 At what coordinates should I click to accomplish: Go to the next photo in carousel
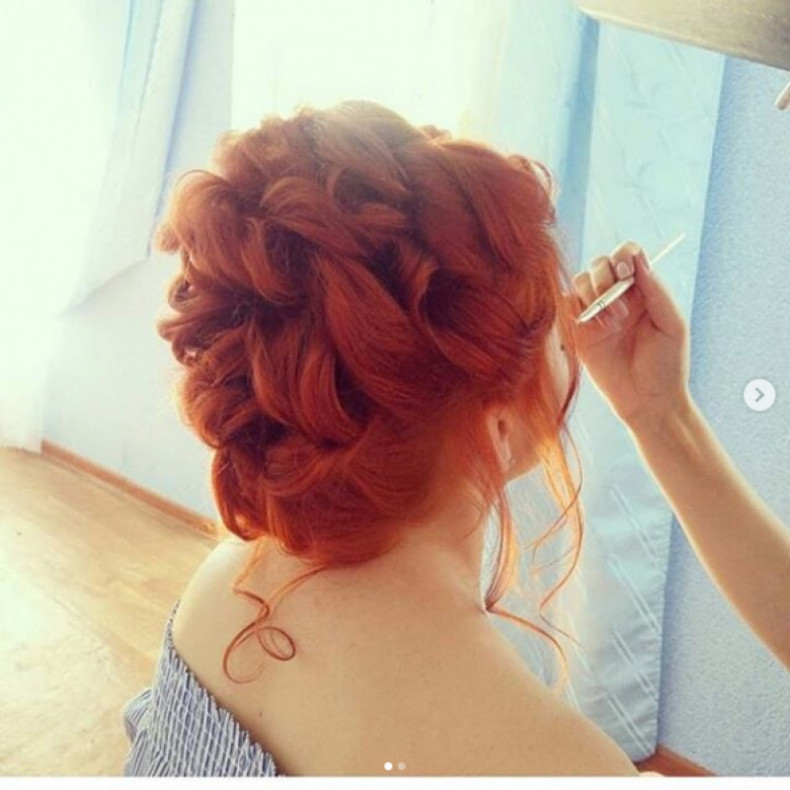pyautogui.click(x=759, y=395)
